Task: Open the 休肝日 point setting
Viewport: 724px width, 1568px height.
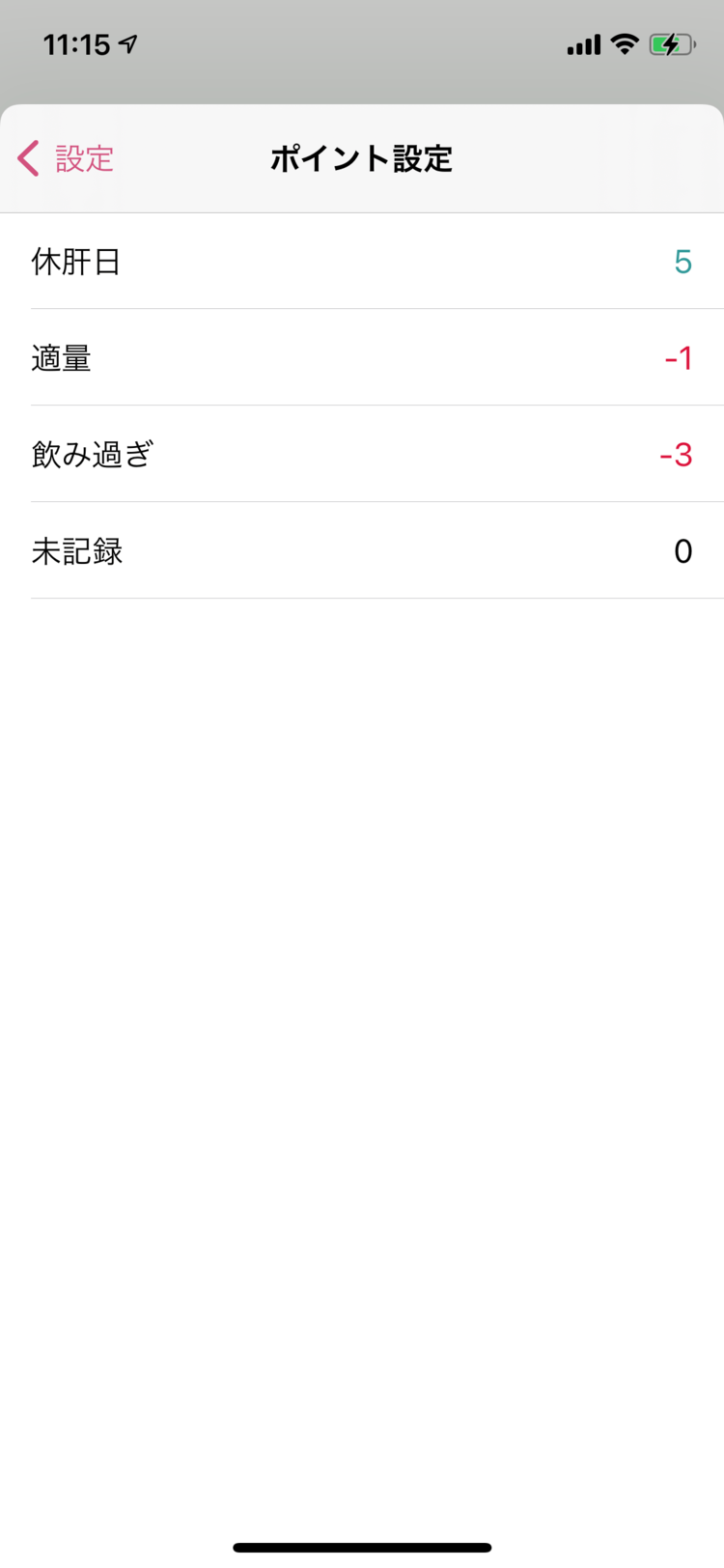Action: point(362,261)
